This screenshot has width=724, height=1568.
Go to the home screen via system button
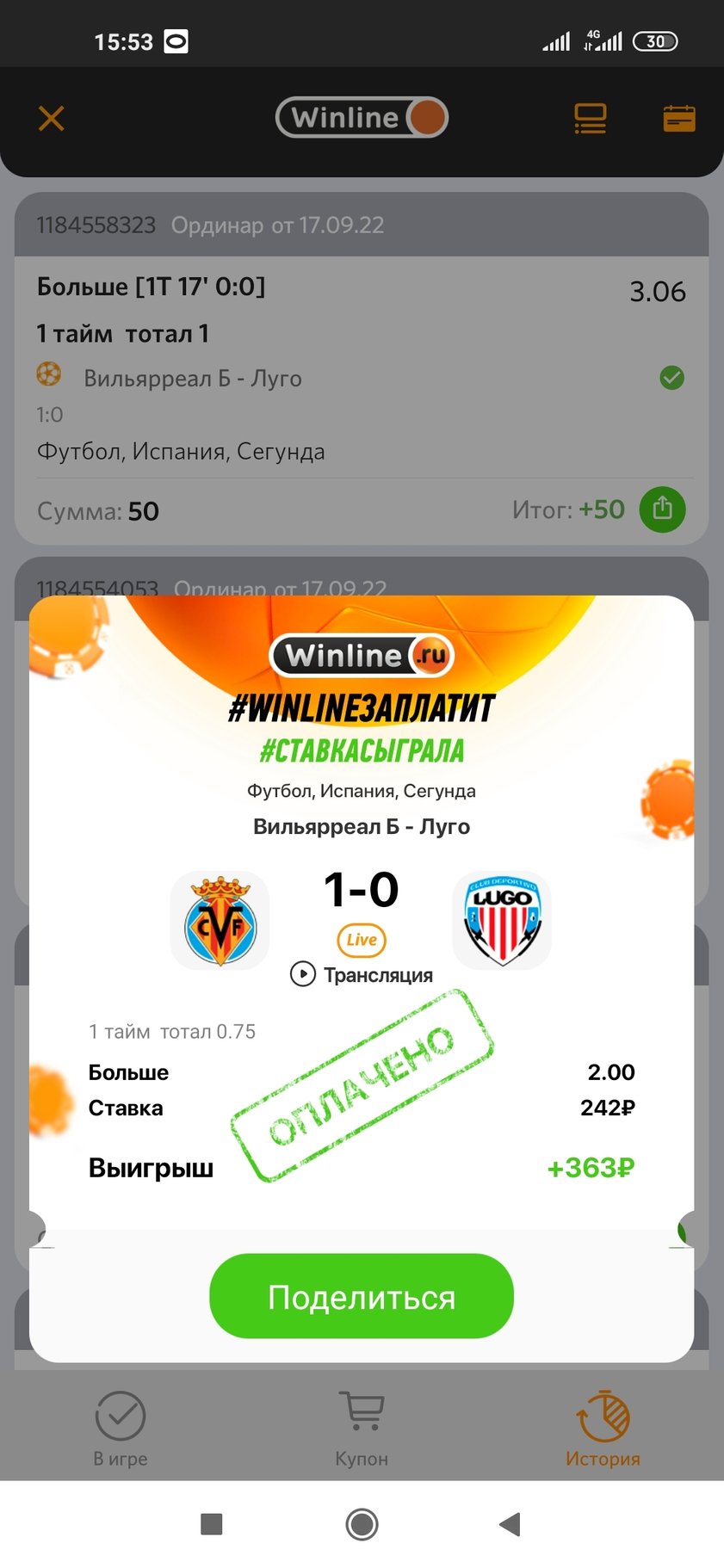click(362, 1524)
